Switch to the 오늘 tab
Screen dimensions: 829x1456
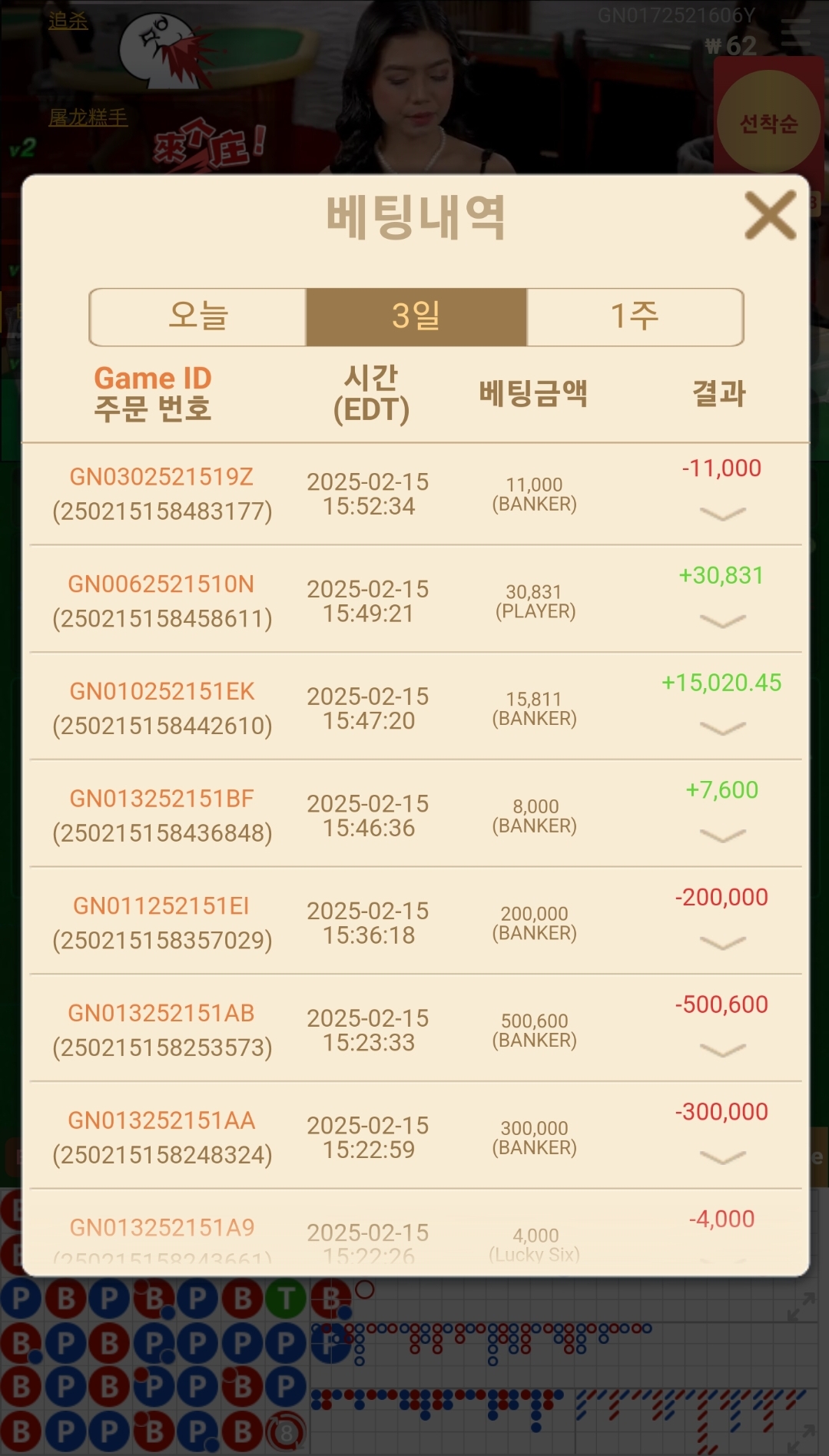click(198, 316)
